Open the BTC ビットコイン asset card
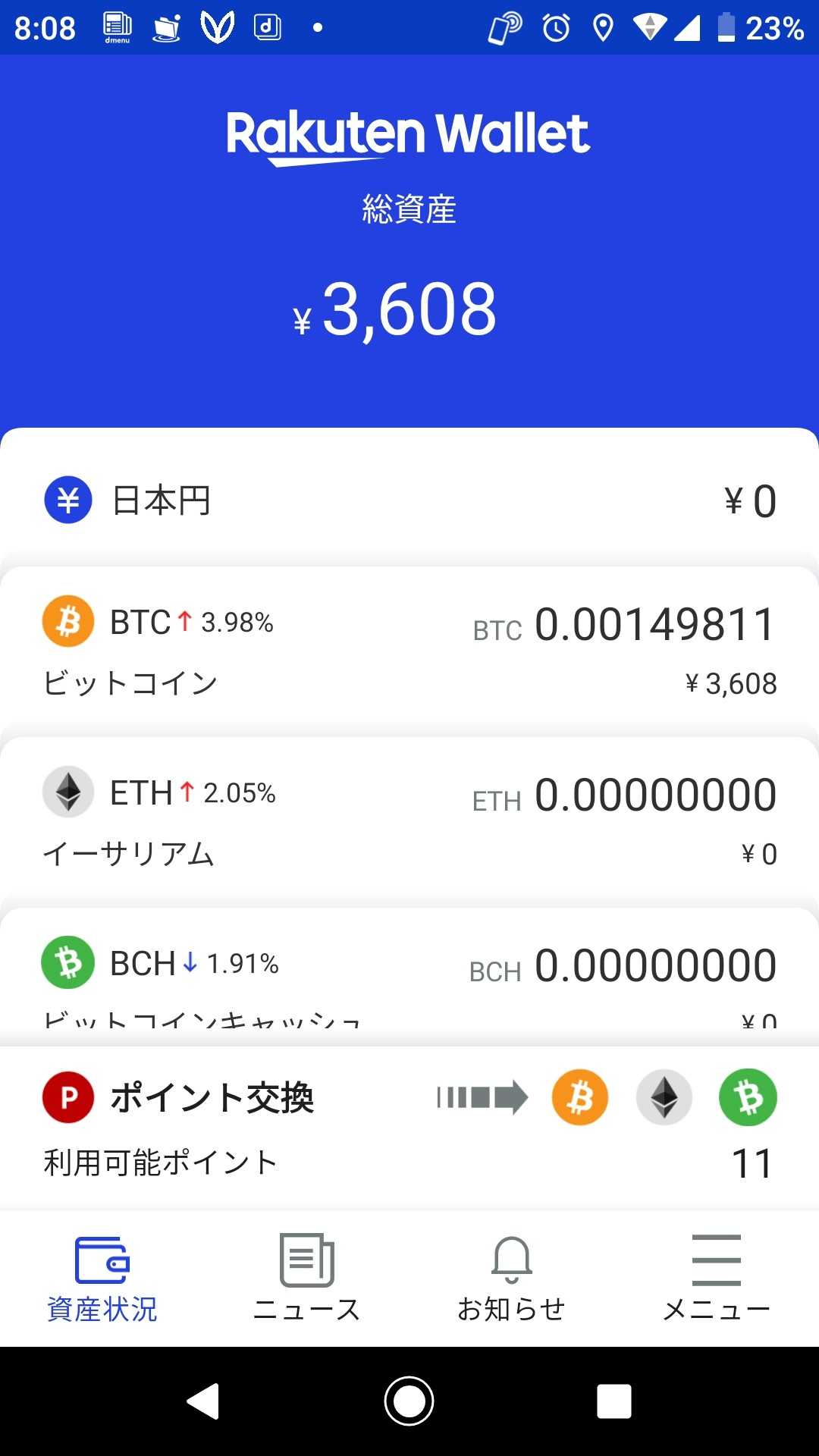Image resolution: width=819 pixels, height=1456 pixels. [409, 651]
